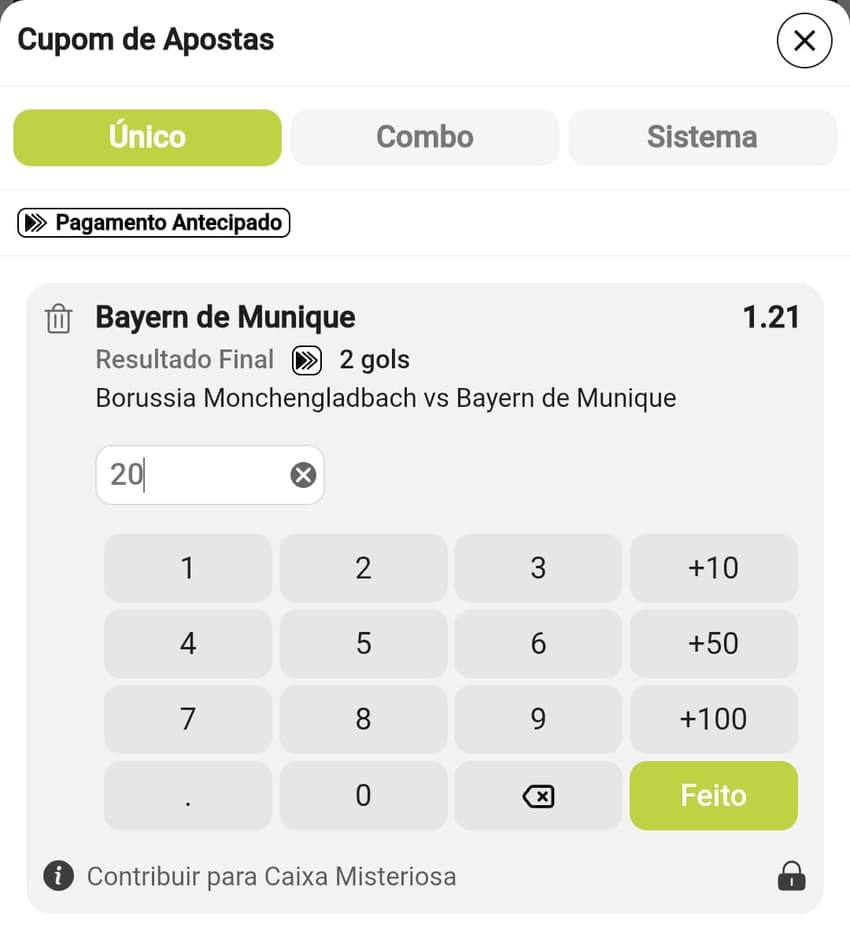
Task: Select the Pagamento Antecipado badge icon
Action: point(36,223)
